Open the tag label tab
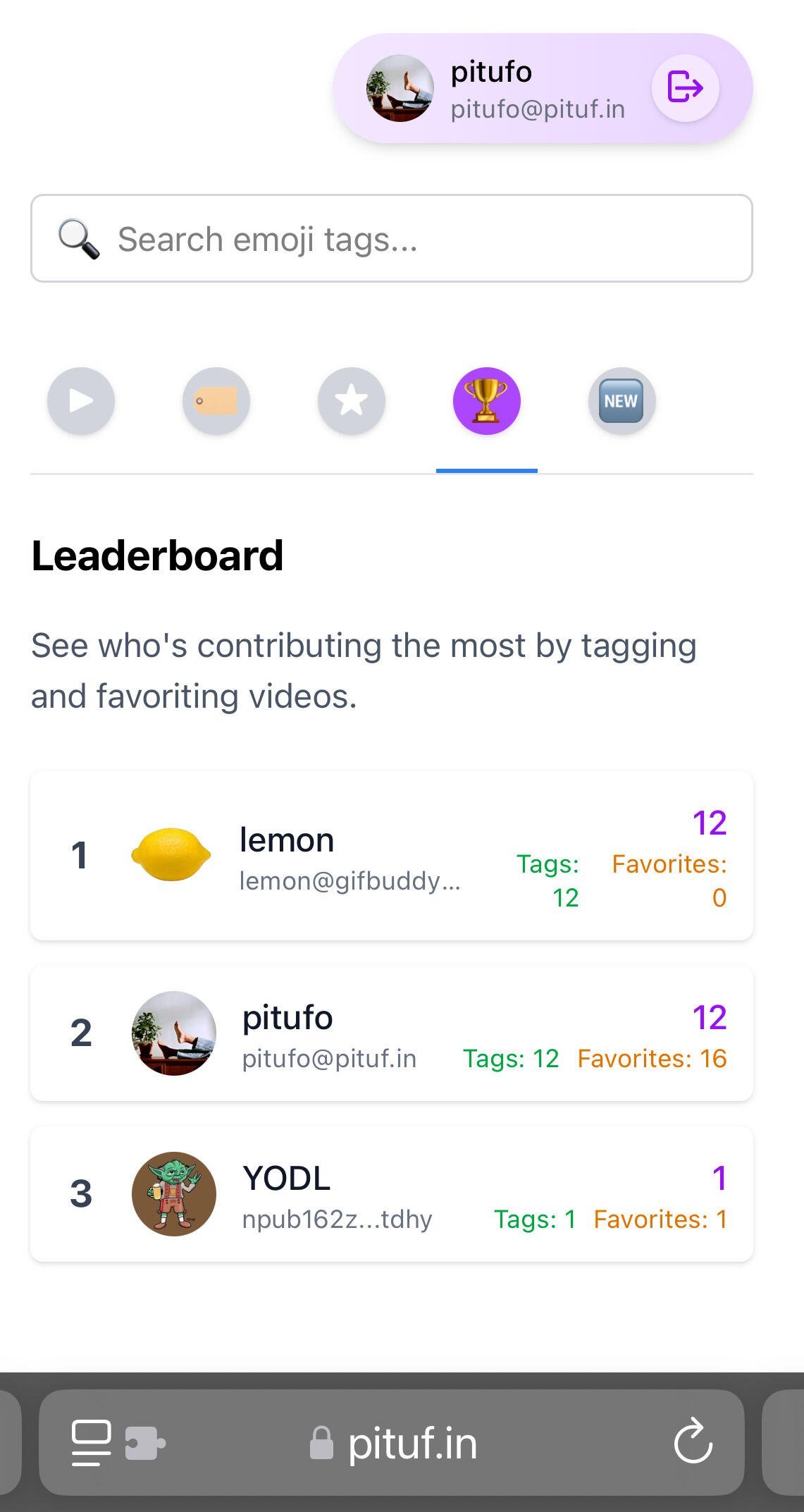The width and height of the screenshot is (804, 1512). point(216,401)
